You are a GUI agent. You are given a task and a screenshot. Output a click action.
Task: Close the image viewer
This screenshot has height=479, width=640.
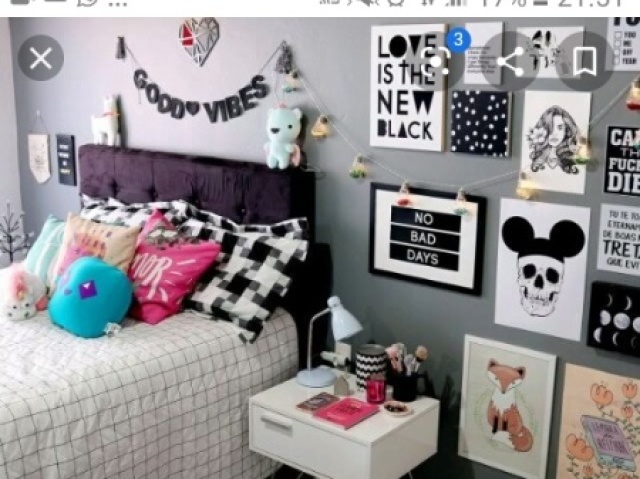pyautogui.click(x=41, y=59)
